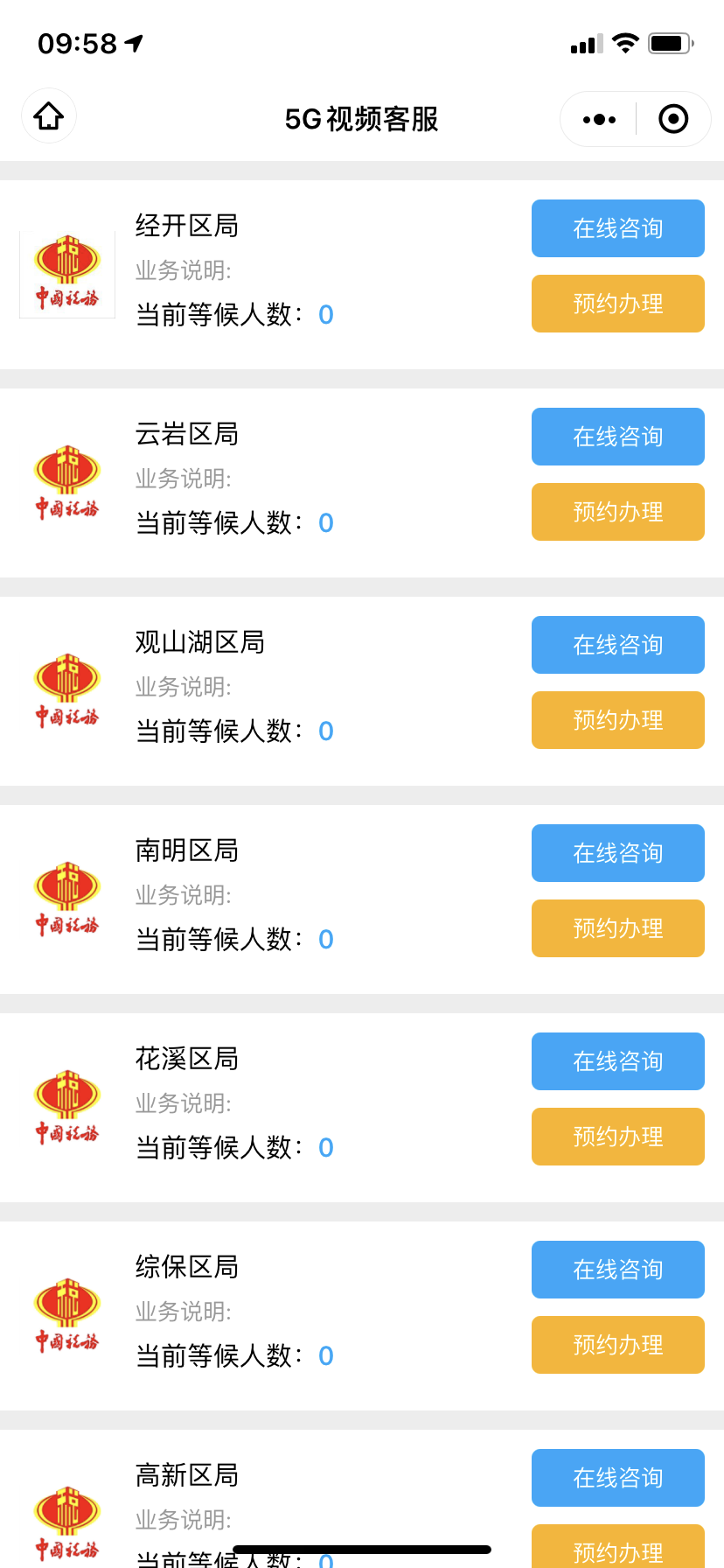Book 预约办理 at 云岩区局

coord(618,512)
